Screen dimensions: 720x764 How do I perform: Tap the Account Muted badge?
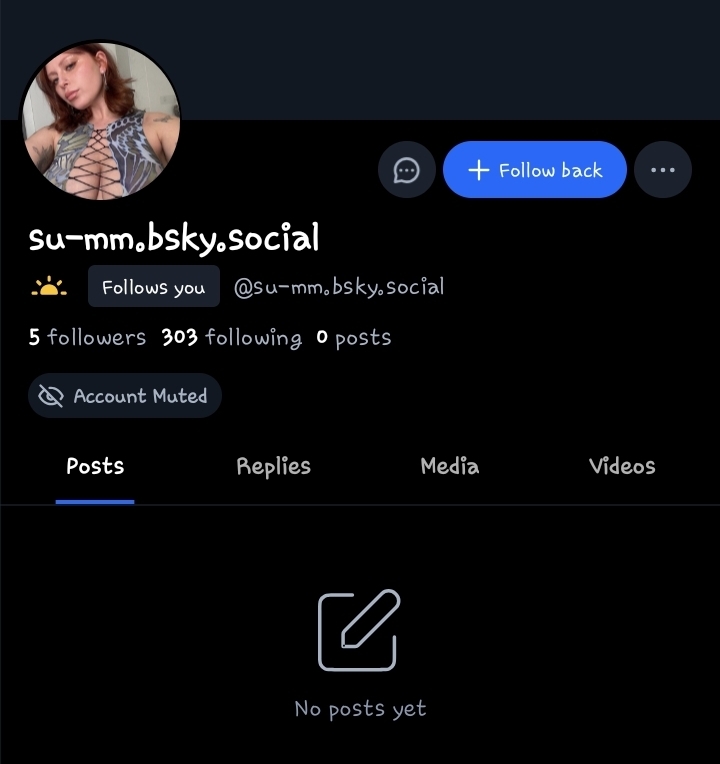[x=125, y=396]
